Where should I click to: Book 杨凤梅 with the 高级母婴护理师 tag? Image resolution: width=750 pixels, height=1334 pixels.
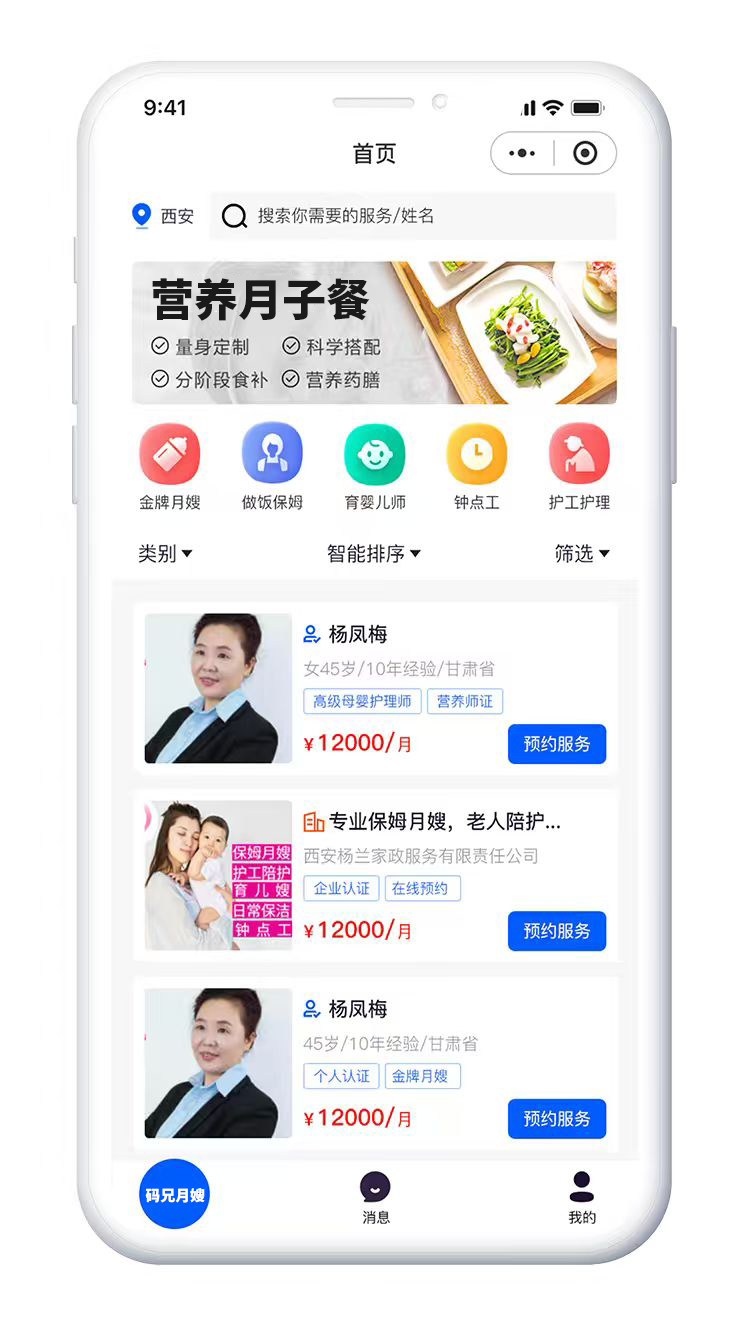(557, 744)
